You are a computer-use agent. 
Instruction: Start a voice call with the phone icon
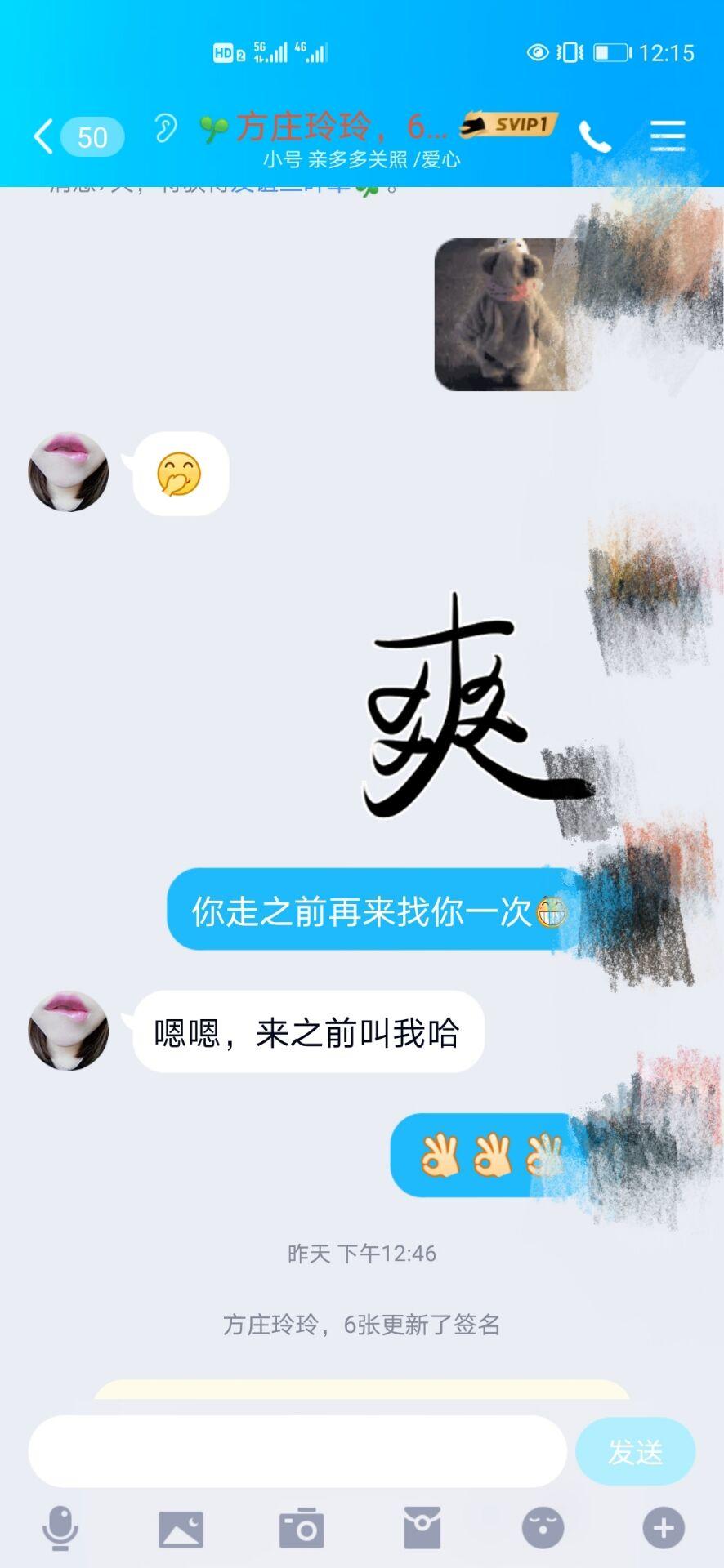coord(596,137)
